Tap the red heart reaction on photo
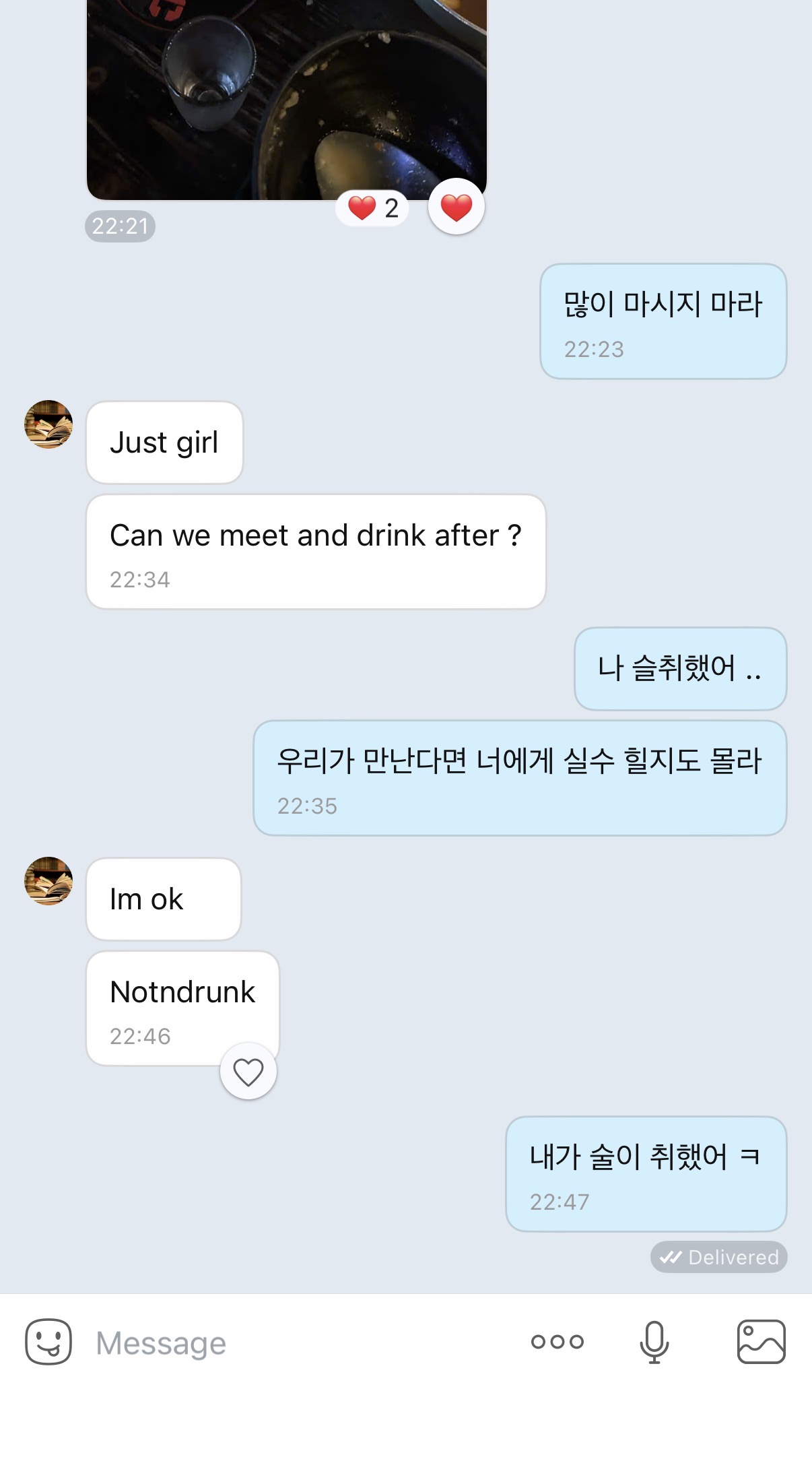This screenshot has height=1459, width=812. [456, 207]
